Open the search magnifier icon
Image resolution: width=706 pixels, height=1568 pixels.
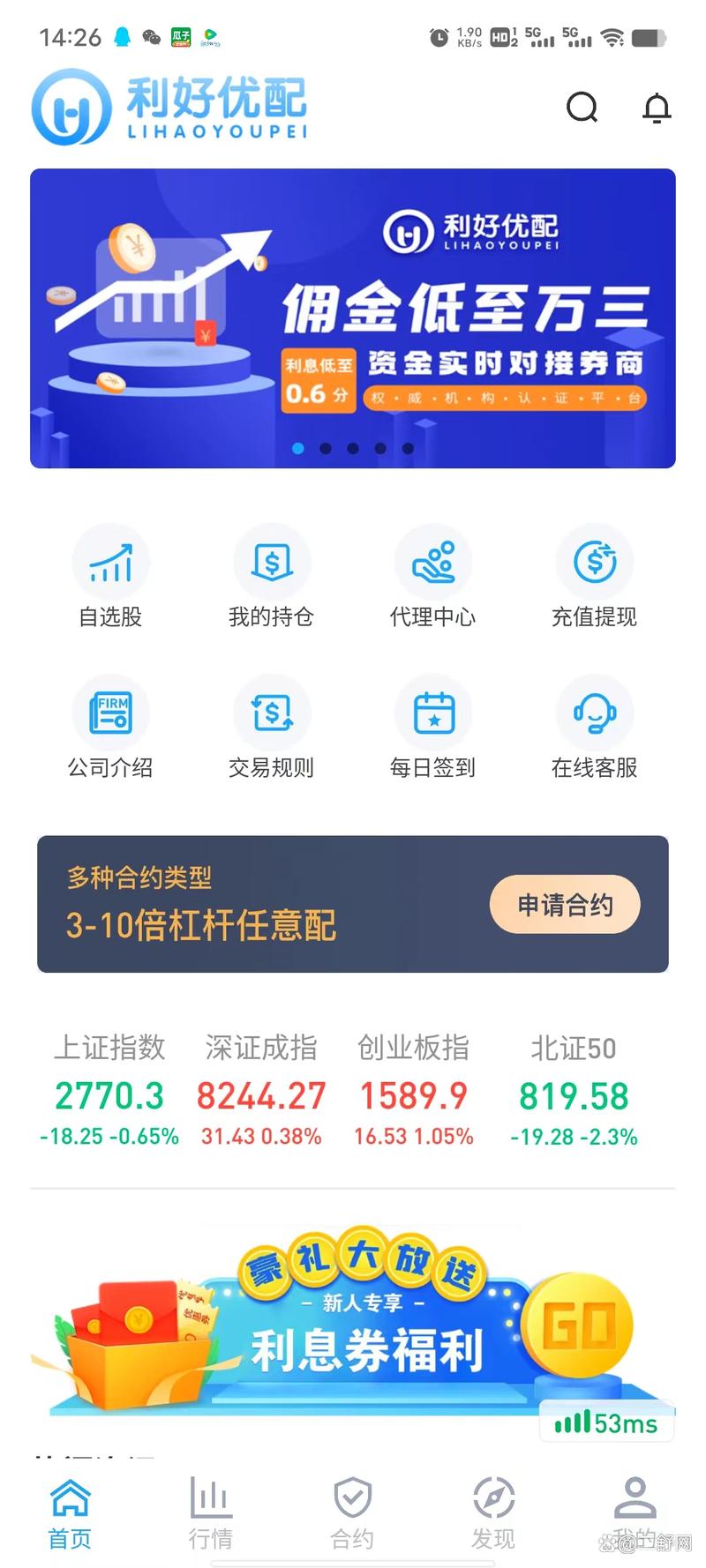pos(582,108)
